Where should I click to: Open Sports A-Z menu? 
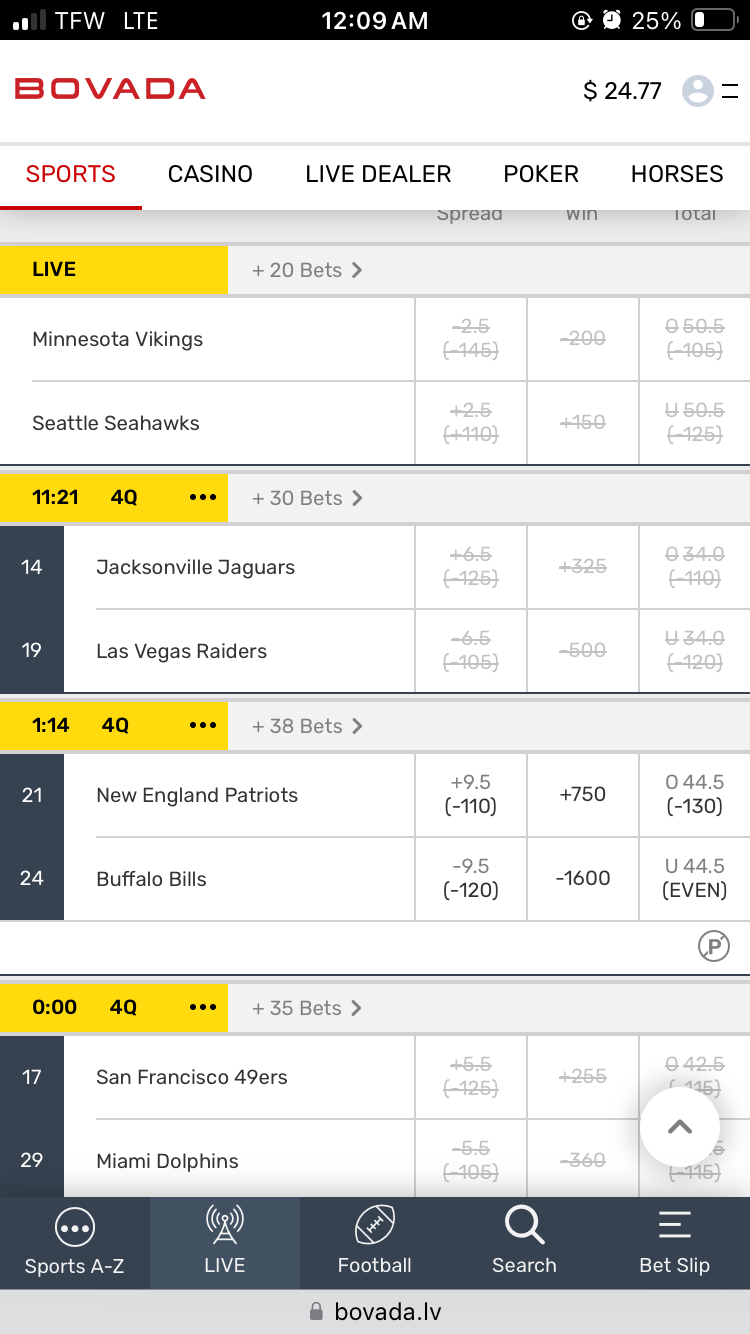75,1243
